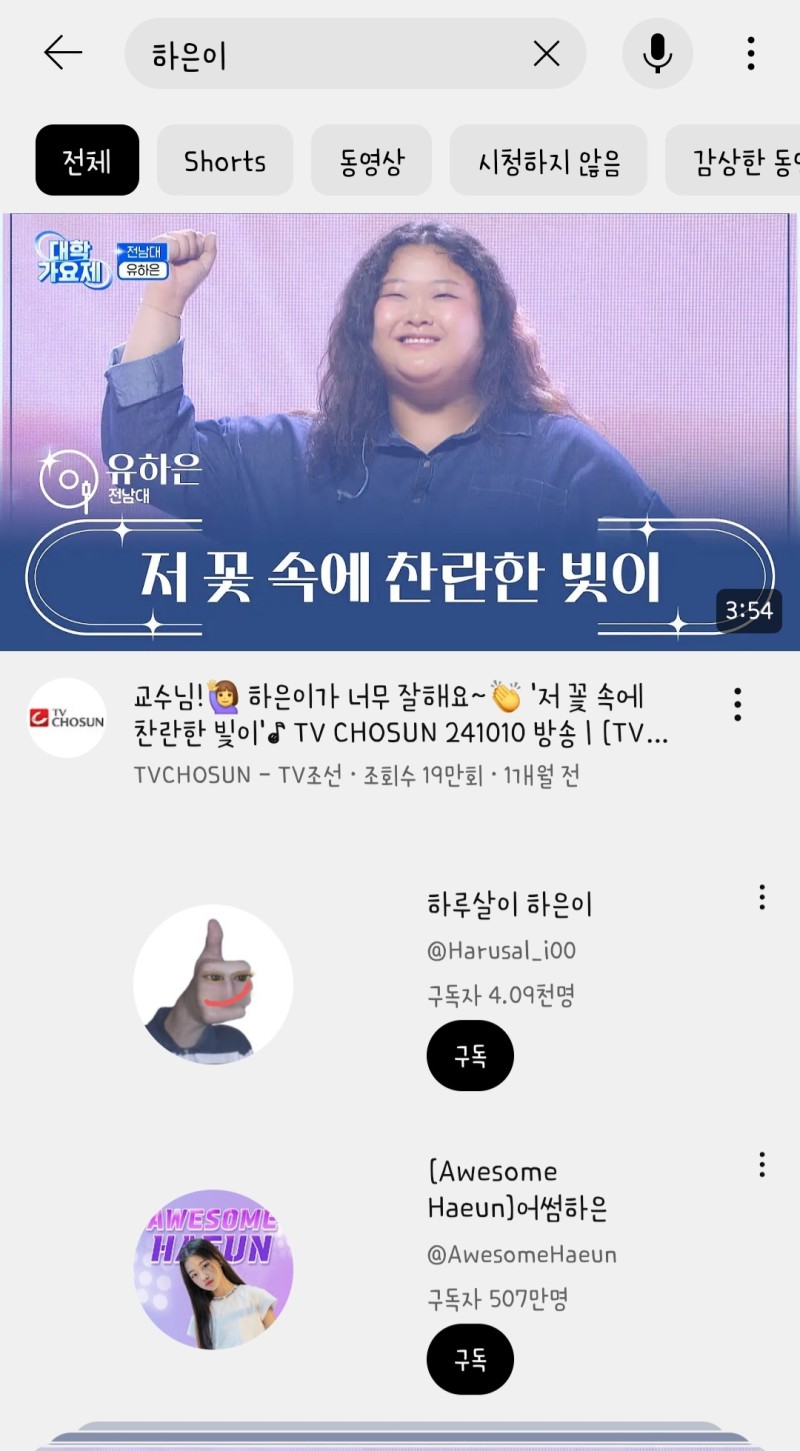
Task: Open the 하루살이 하은이 channel
Action: (x=213, y=985)
